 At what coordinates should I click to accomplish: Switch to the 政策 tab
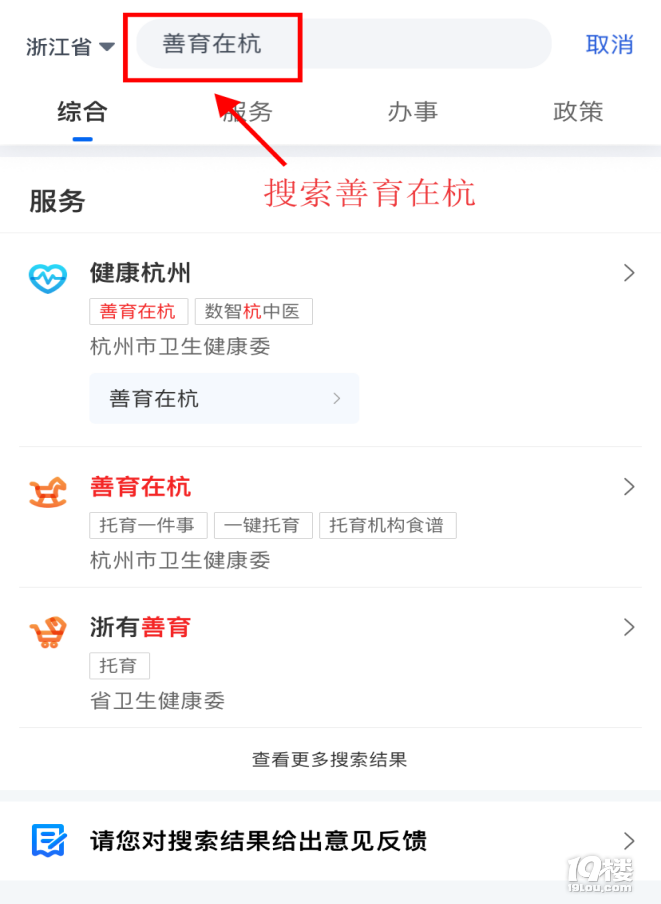pos(578,111)
